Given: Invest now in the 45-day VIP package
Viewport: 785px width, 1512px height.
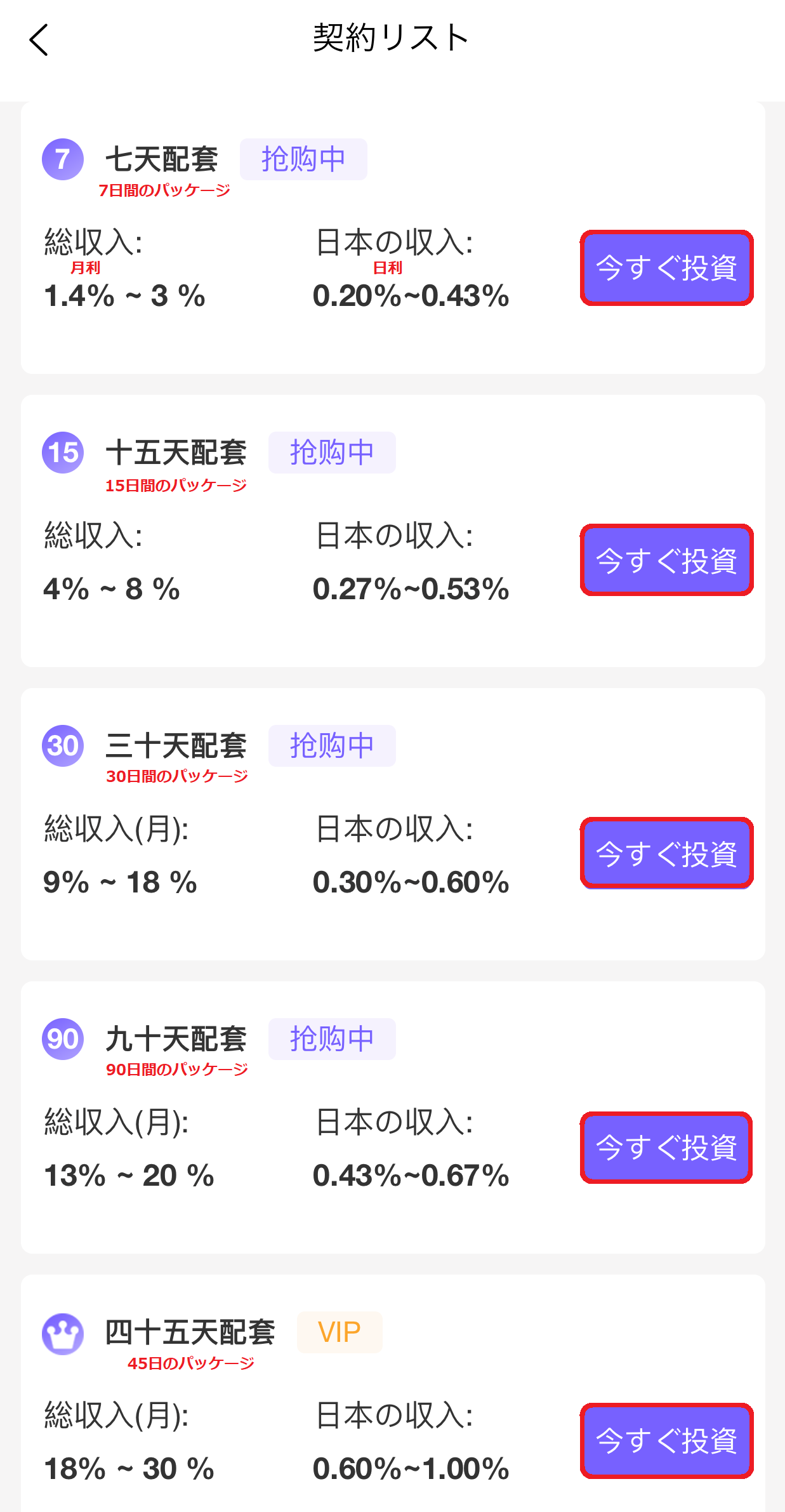Looking at the screenshot, I should 667,1441.
